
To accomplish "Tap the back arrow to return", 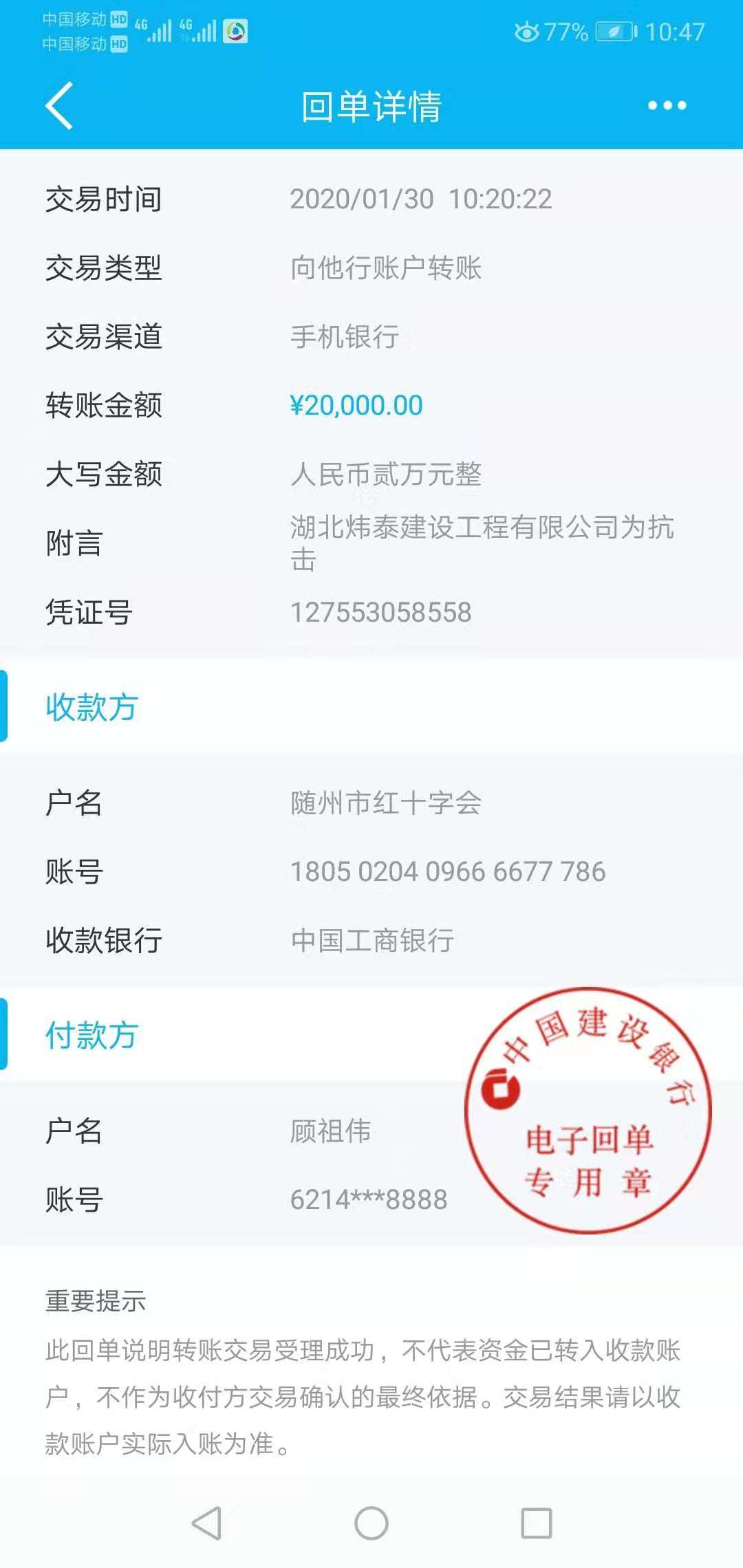I will [58, 107].
